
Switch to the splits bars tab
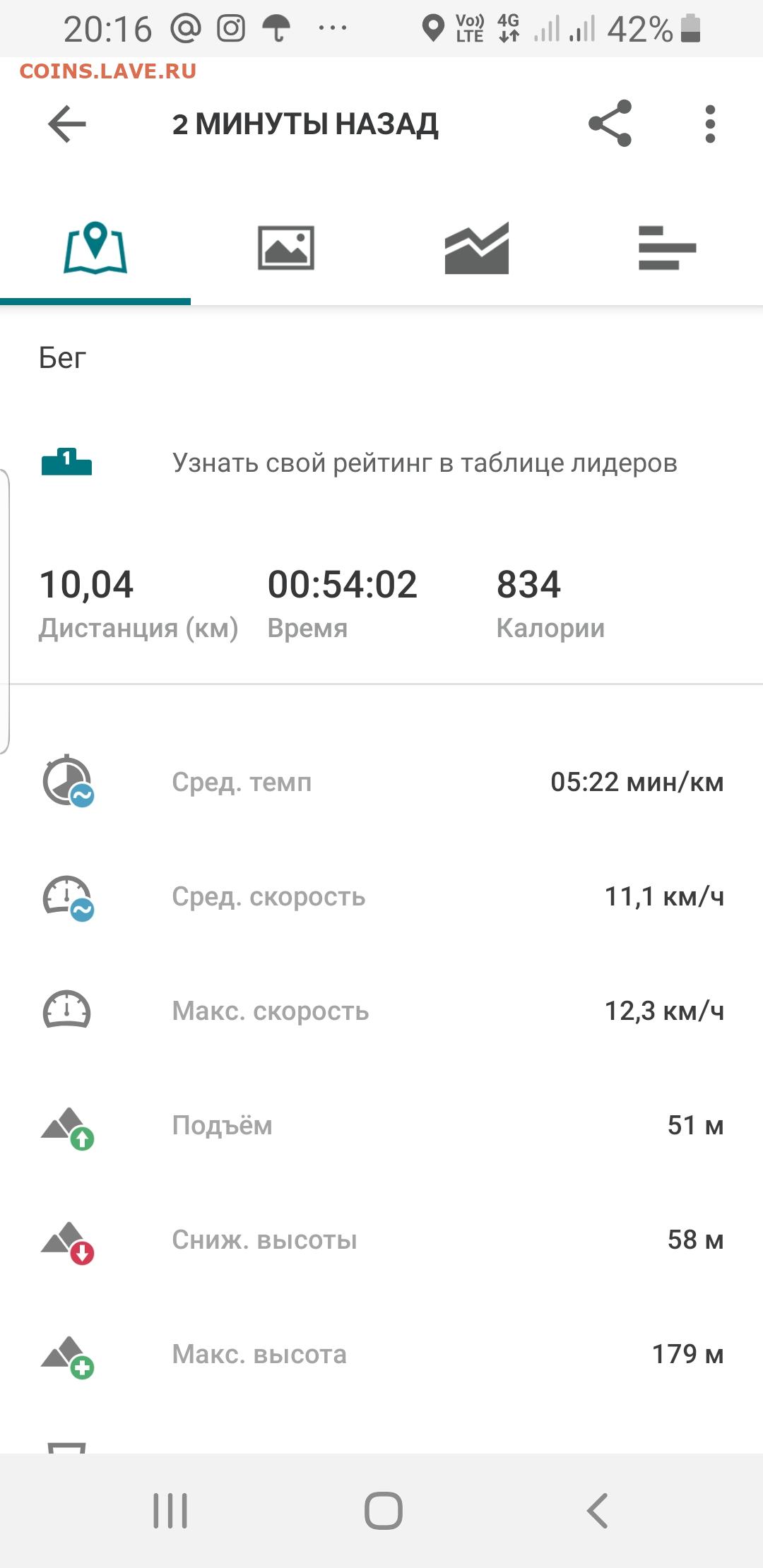point(668,248)
